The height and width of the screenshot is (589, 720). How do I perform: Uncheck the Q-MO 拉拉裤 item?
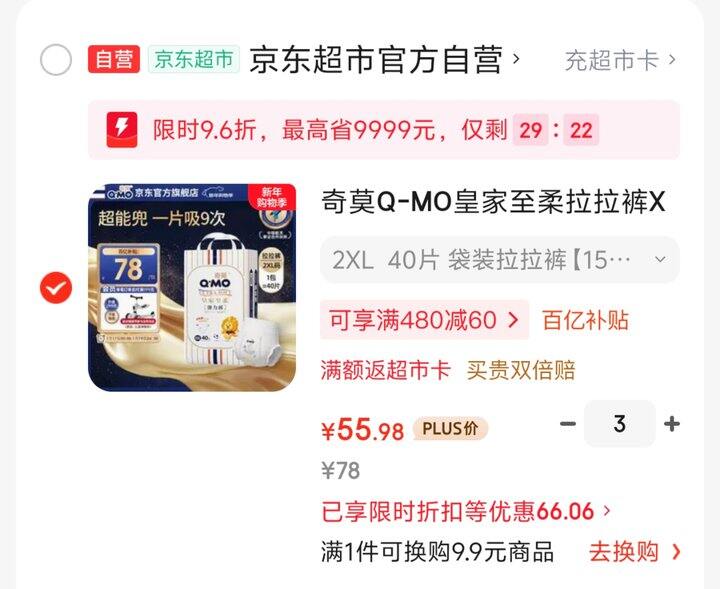pyautogui.click(x=56, y=288)
